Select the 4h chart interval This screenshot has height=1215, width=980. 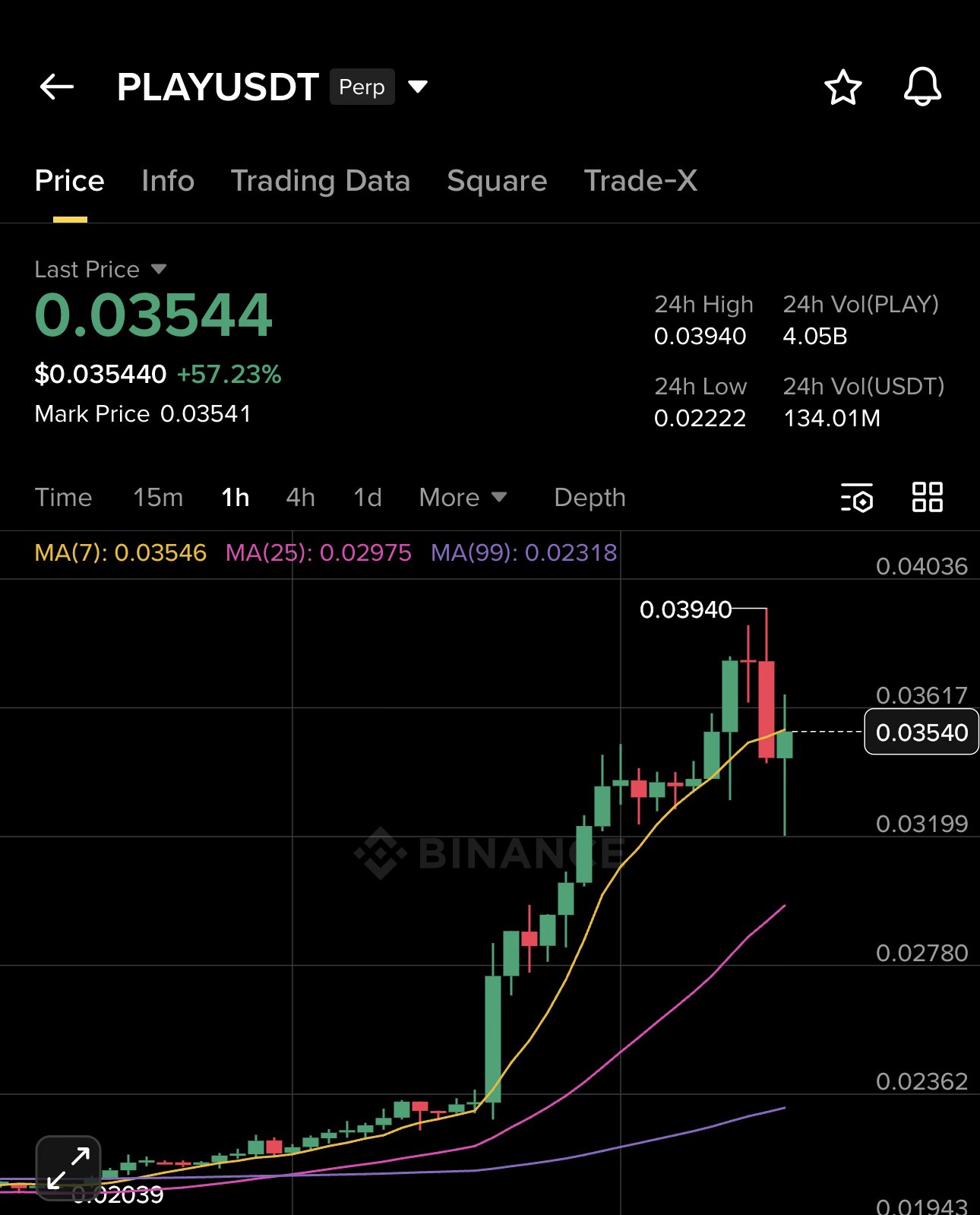[x=300, y=498]
